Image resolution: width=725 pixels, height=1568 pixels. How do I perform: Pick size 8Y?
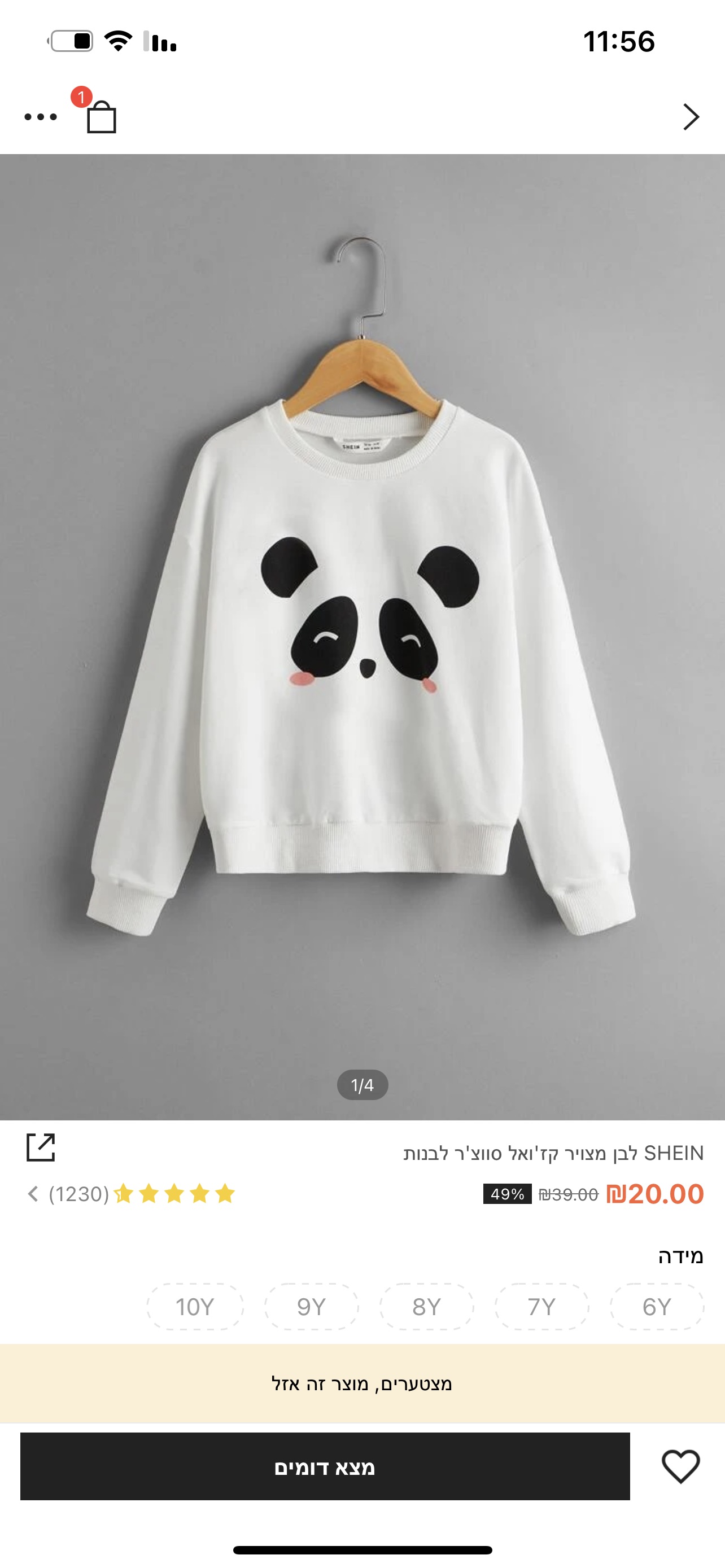(x=426, y=1307)
